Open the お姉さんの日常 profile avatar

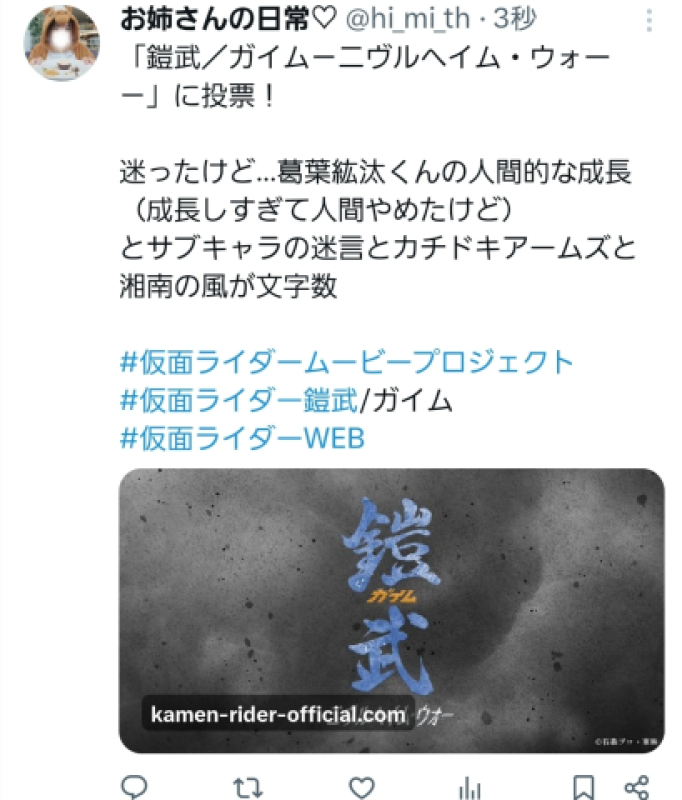click(61, 43)
